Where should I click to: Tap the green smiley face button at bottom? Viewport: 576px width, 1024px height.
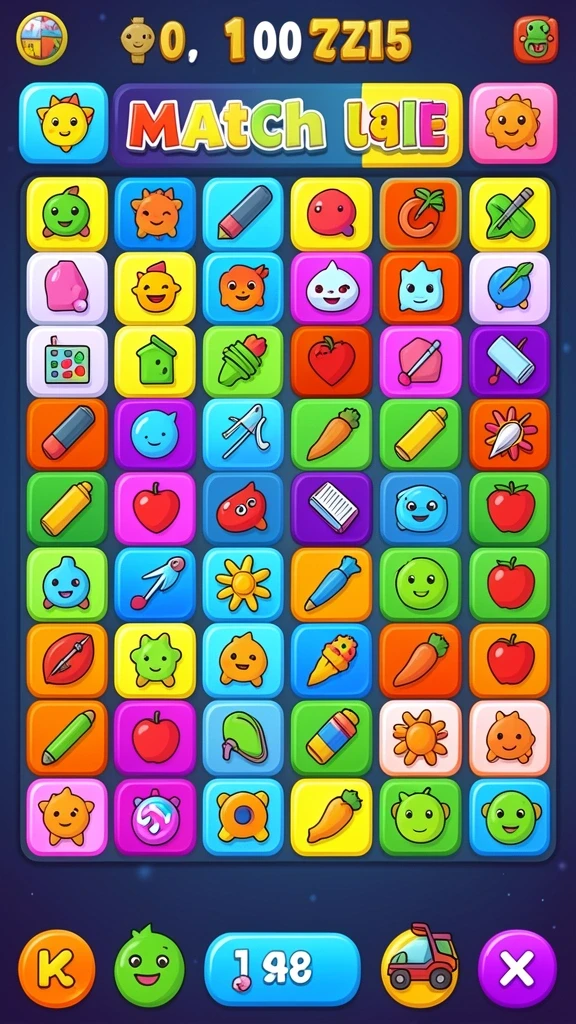[x=150, y=967]
